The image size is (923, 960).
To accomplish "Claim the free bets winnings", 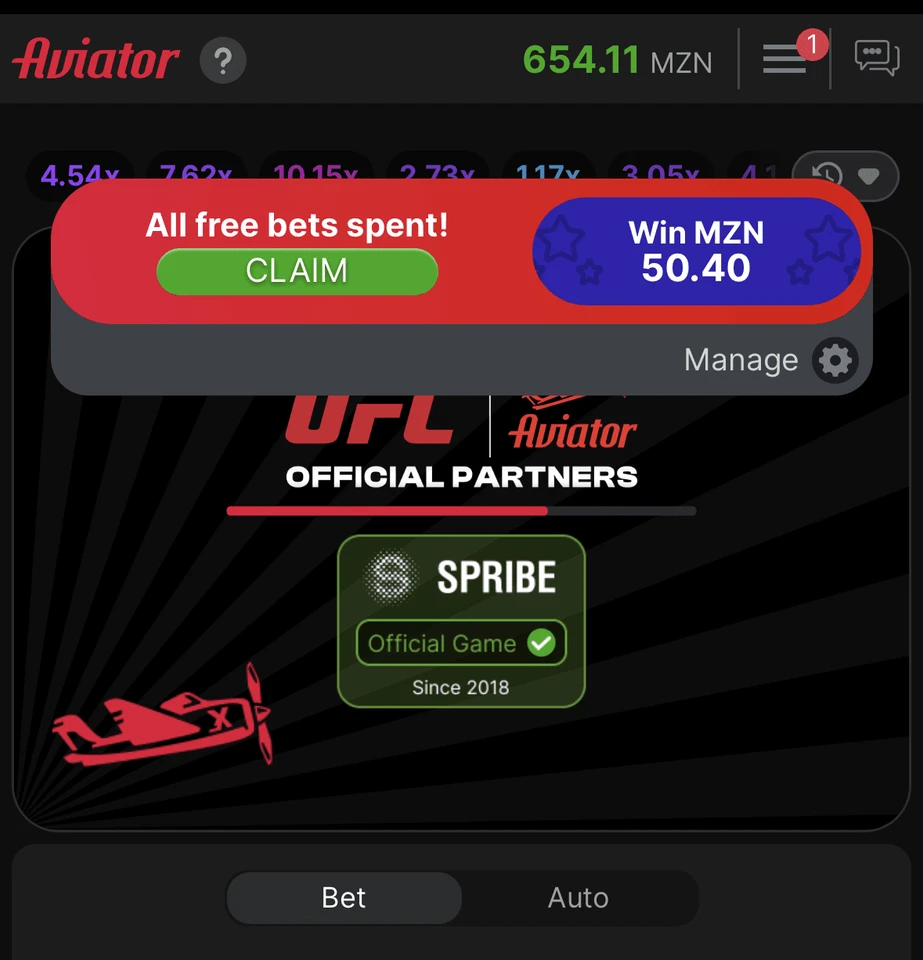I will click(x=297, y=271).
